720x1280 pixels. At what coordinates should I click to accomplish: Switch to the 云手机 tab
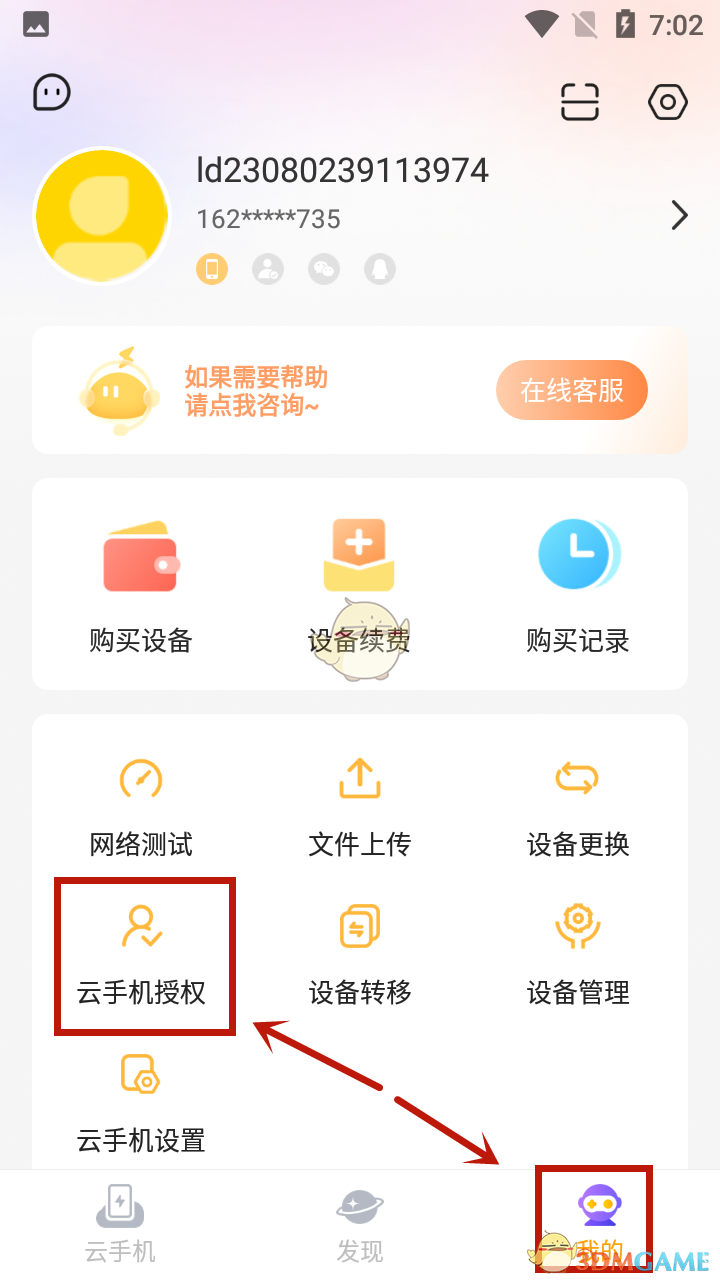click(x=120, y=1222)
